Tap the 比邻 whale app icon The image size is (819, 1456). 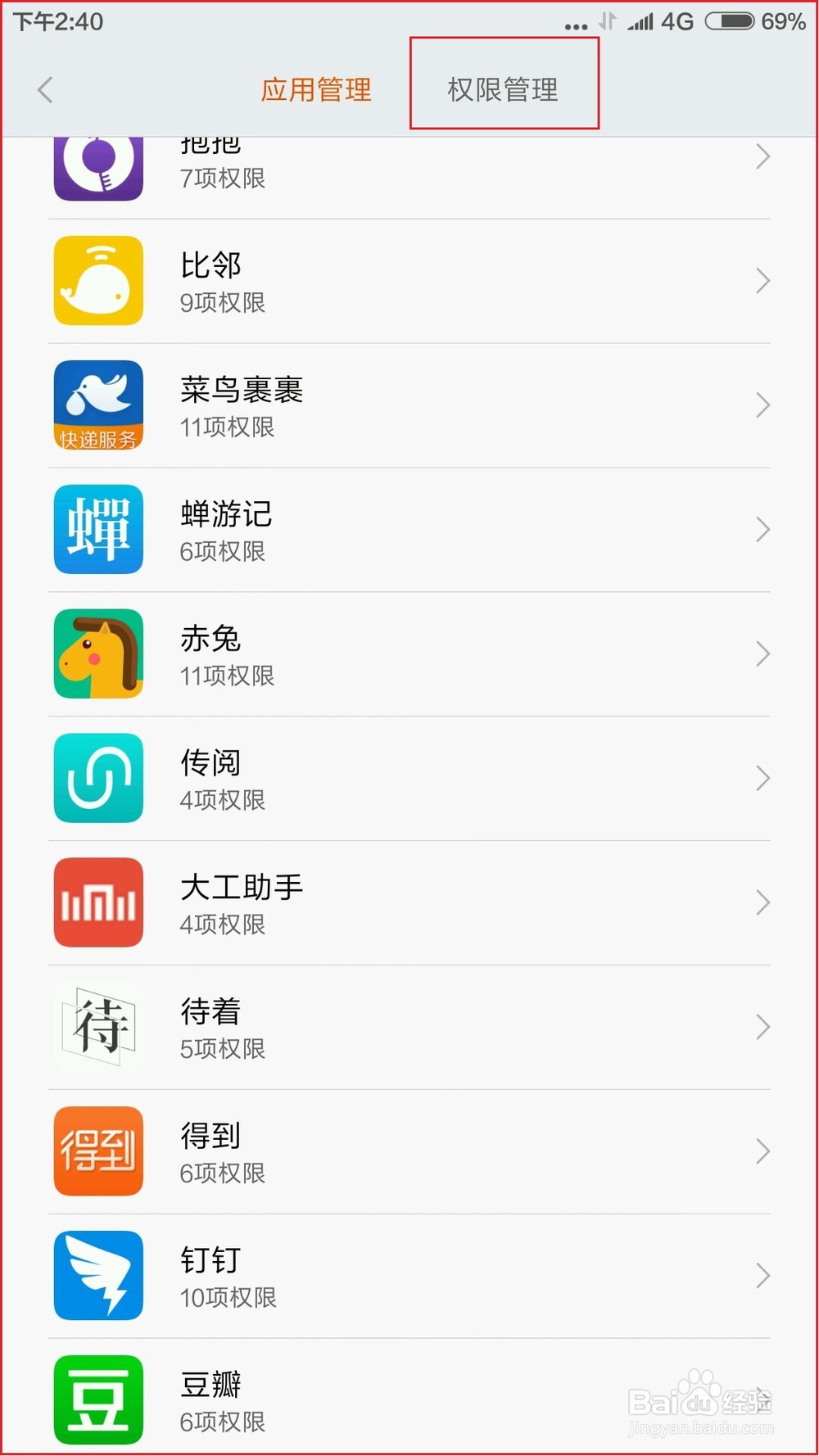click(97, 280)
